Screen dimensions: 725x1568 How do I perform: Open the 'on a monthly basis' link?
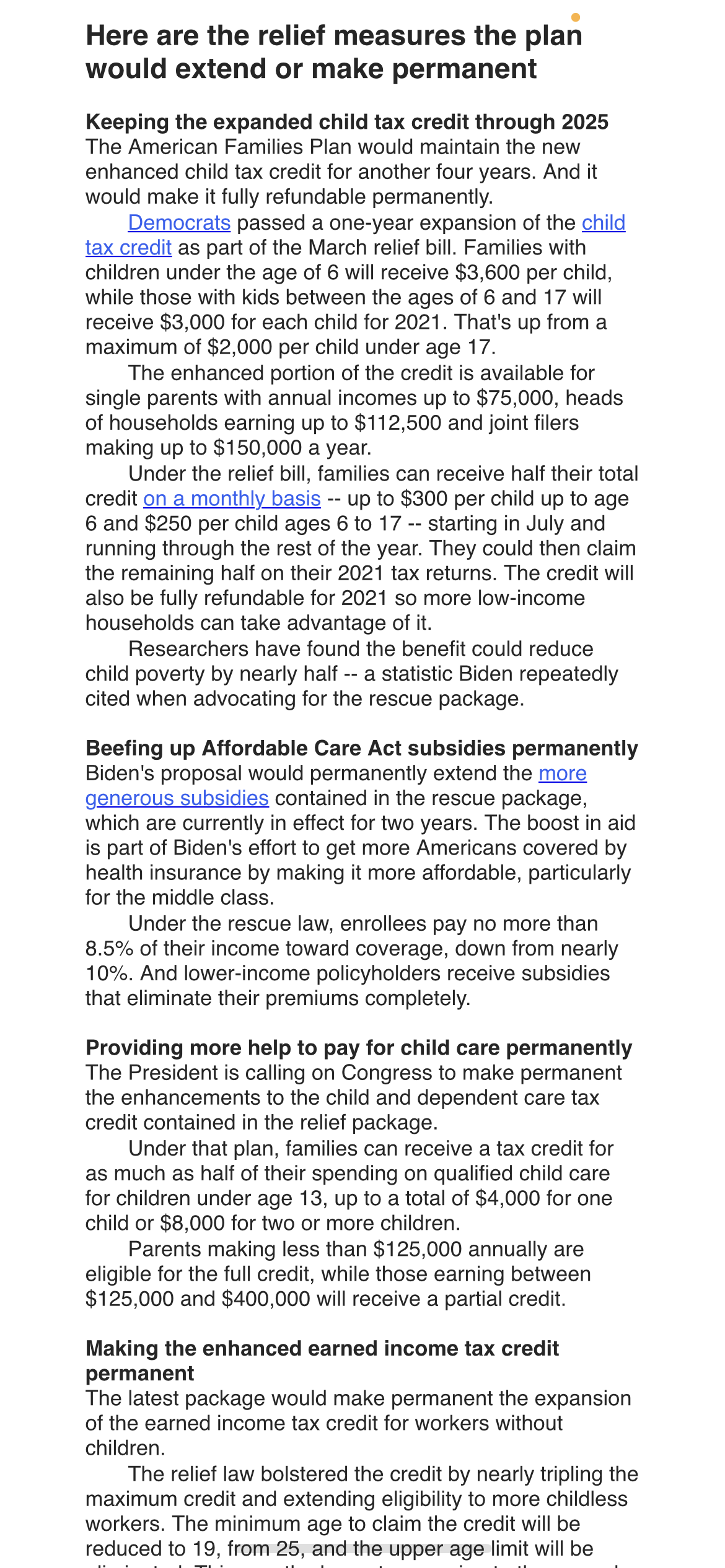(232, 499)
